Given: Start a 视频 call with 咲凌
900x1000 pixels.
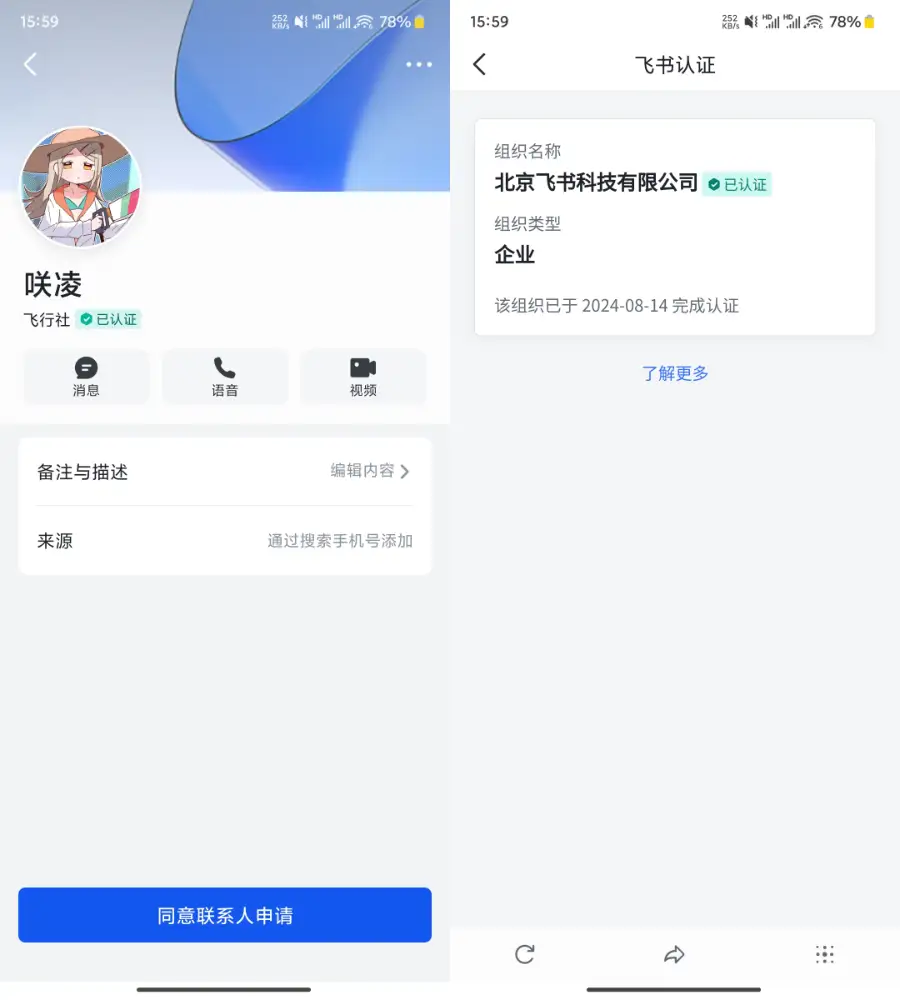Looking at the screenshot, I should [x=363, y=377].
